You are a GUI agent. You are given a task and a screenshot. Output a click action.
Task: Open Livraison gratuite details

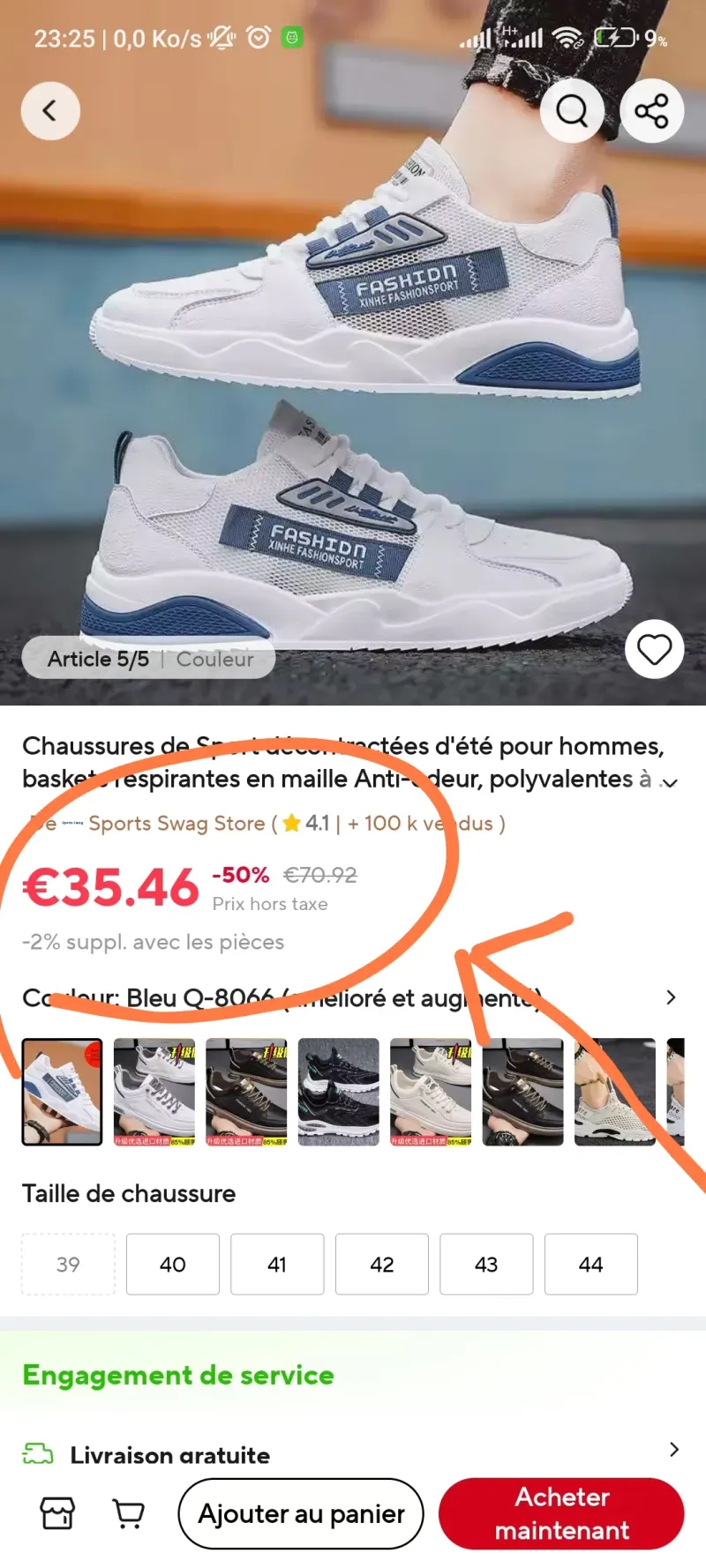(353, 1454)
